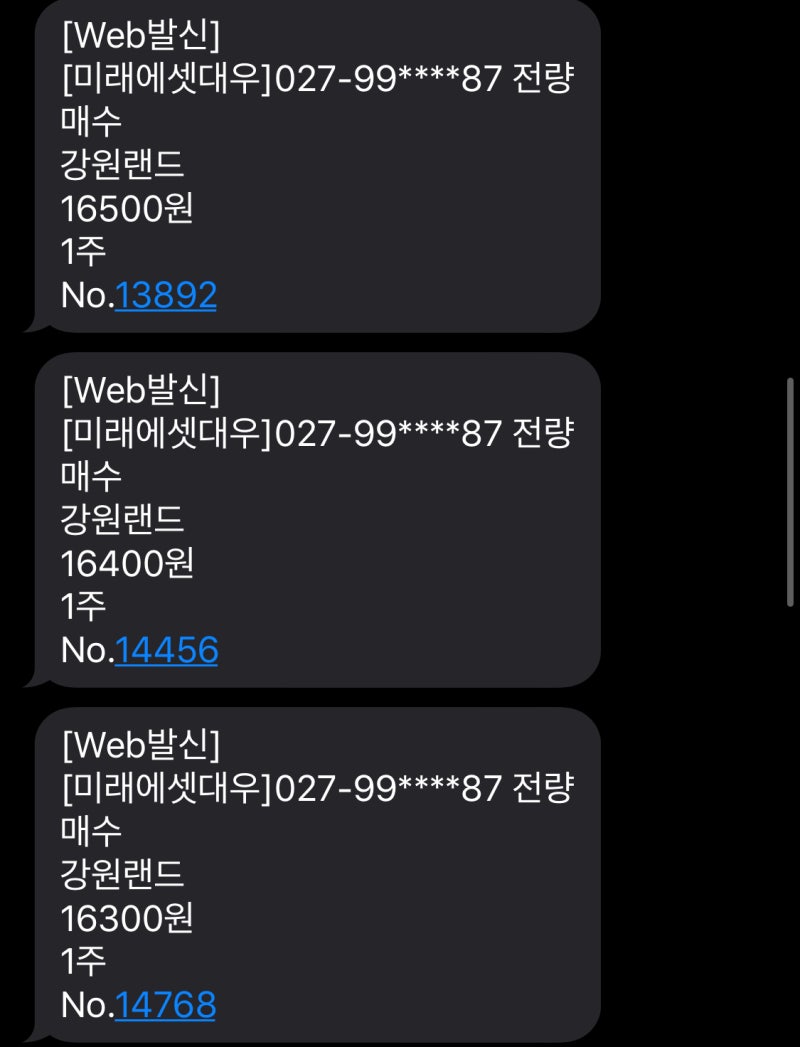800x1047 pixels.
Task: Tap the 16300원 price text
Action: pos(124,916)
